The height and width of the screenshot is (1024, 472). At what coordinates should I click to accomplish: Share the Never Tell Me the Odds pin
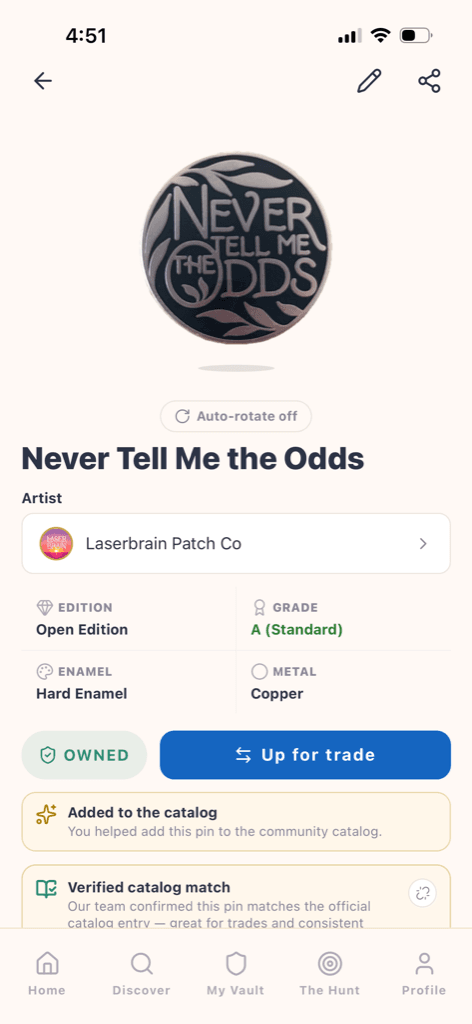click(430, 81)
